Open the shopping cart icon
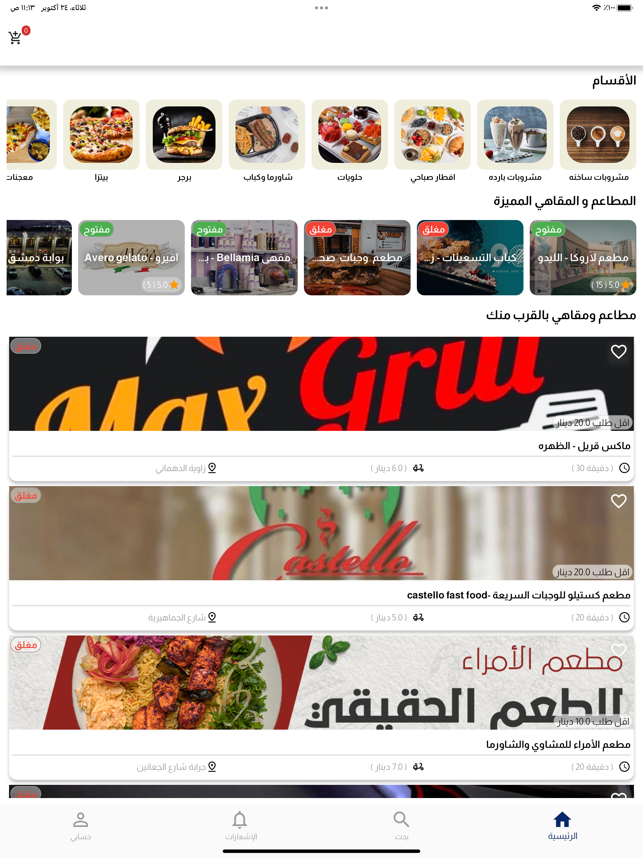Image resolution: width=643 pixels, height=858 pixels. [x=15, y=38]
